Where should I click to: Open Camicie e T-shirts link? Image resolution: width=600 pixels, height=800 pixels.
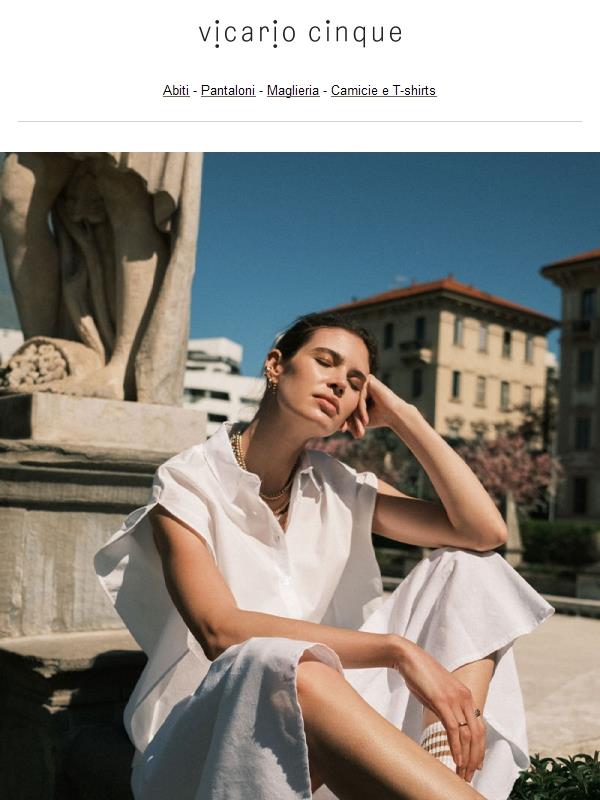tap(383, 91)
